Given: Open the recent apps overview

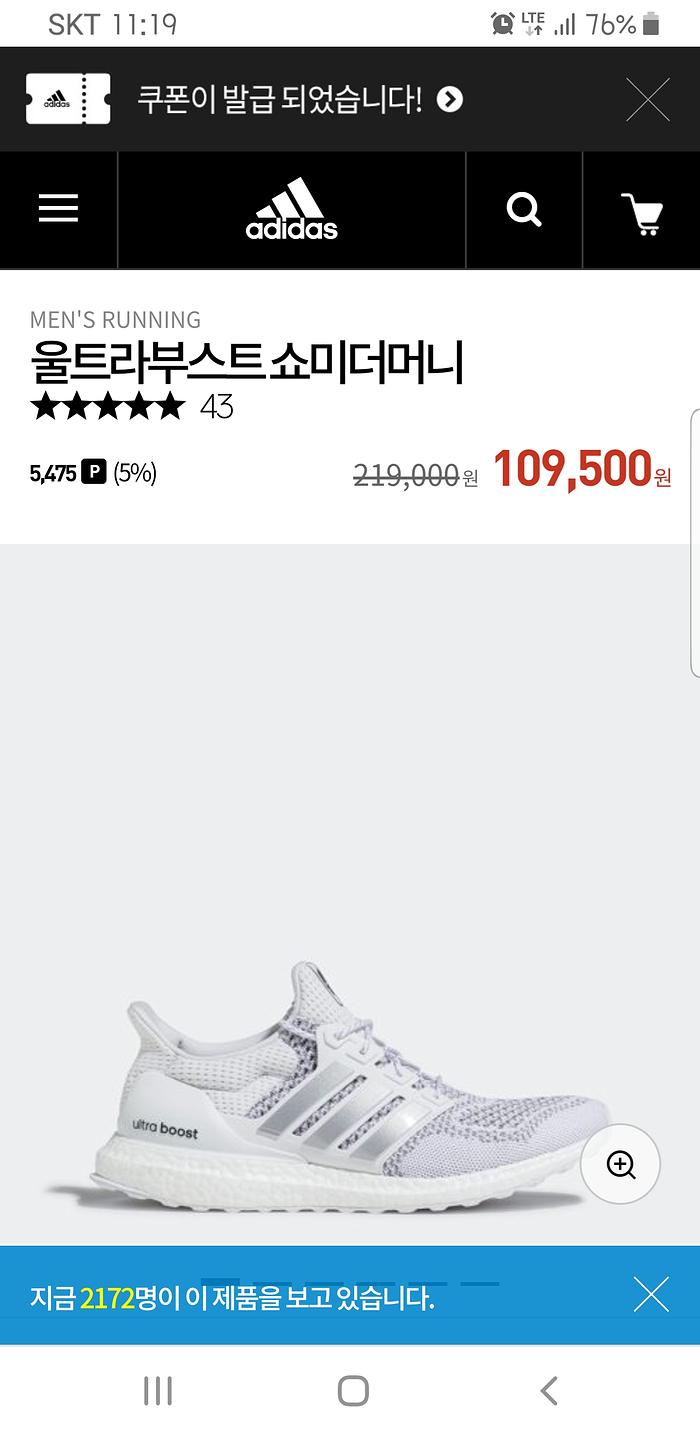Looking at the screenshot, I should [x=158, y=1391].
